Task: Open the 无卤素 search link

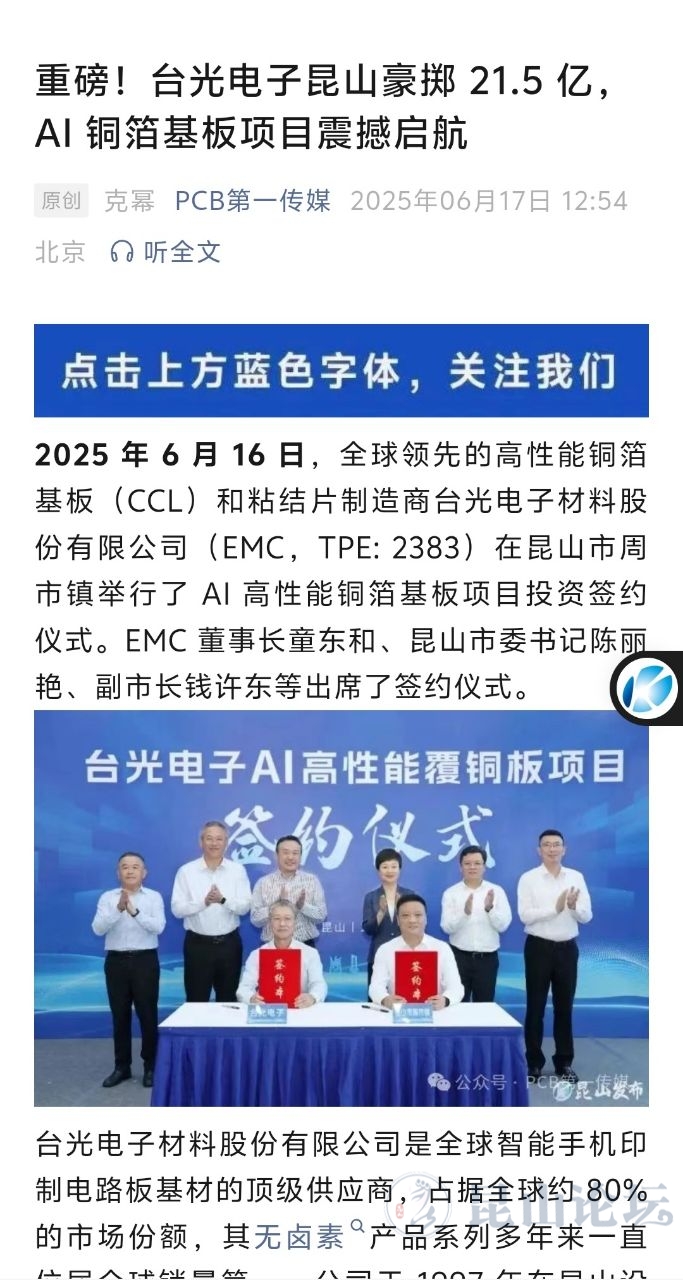Action: (x=299, y=1237)
